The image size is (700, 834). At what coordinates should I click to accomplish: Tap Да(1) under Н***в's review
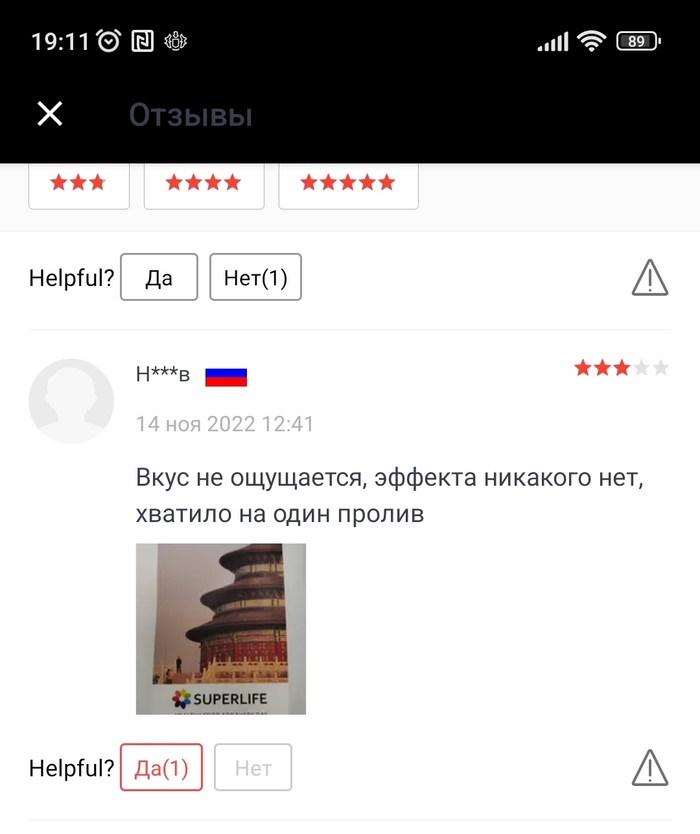click(161, 768)
